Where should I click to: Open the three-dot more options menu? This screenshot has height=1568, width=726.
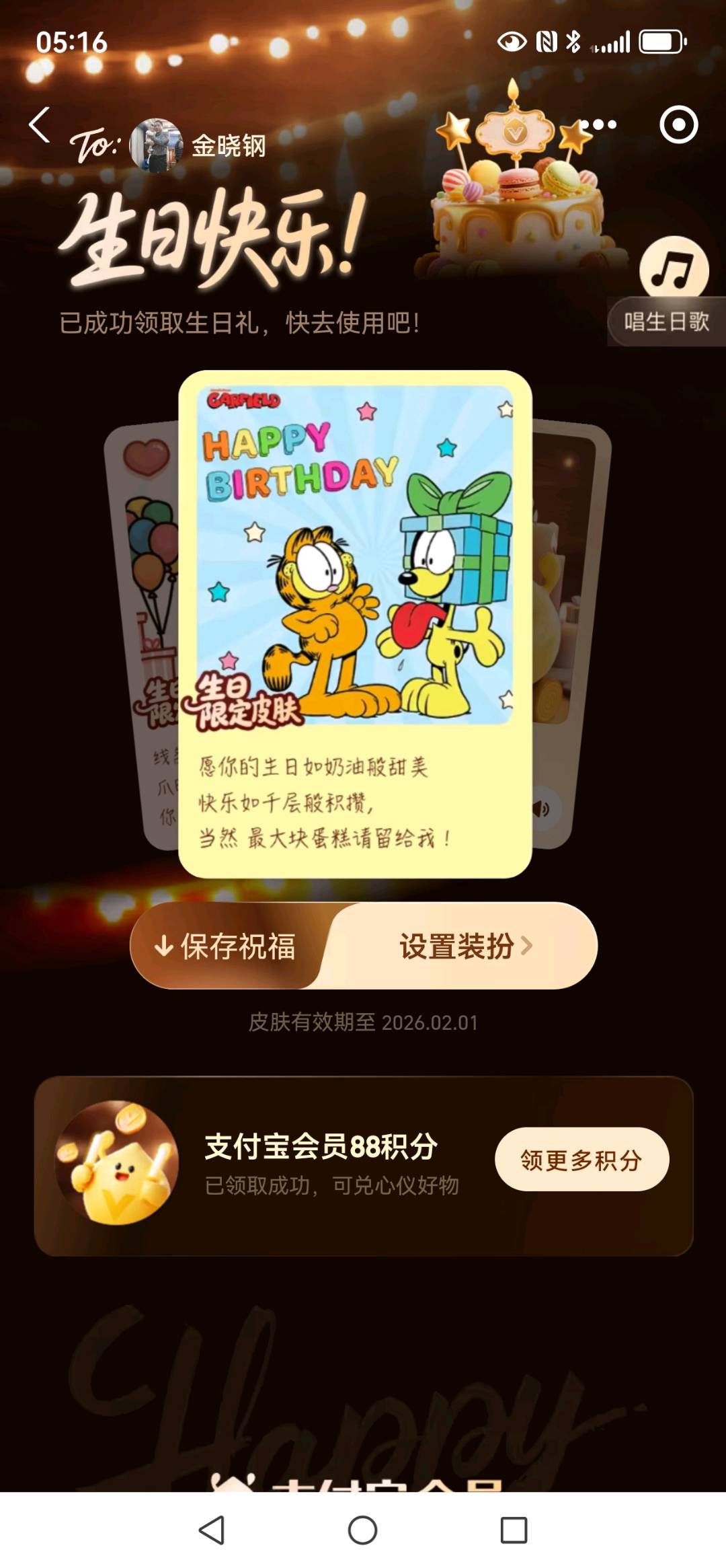coord(598,124)
